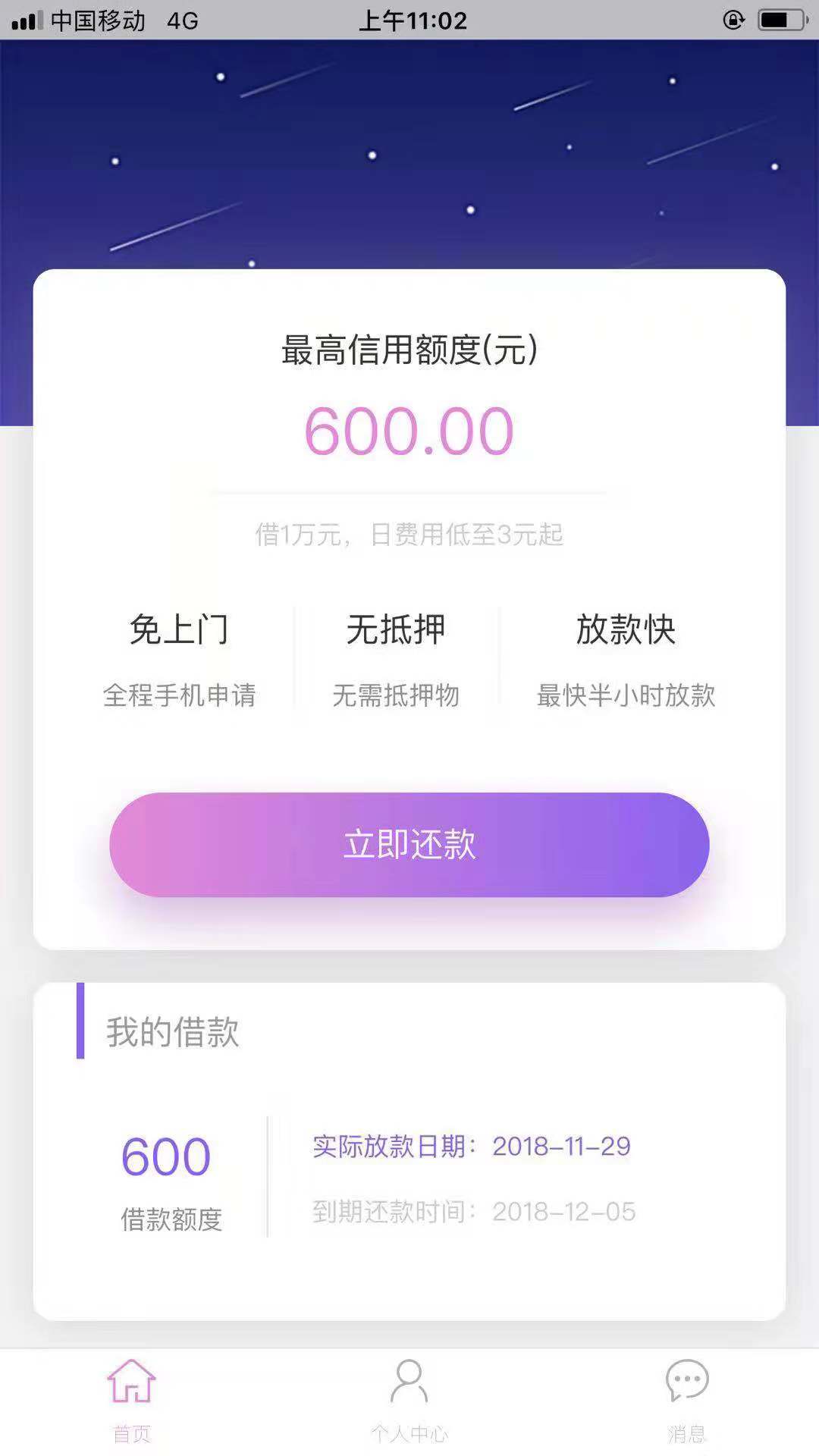Select the 首页 home tab

132,1401
